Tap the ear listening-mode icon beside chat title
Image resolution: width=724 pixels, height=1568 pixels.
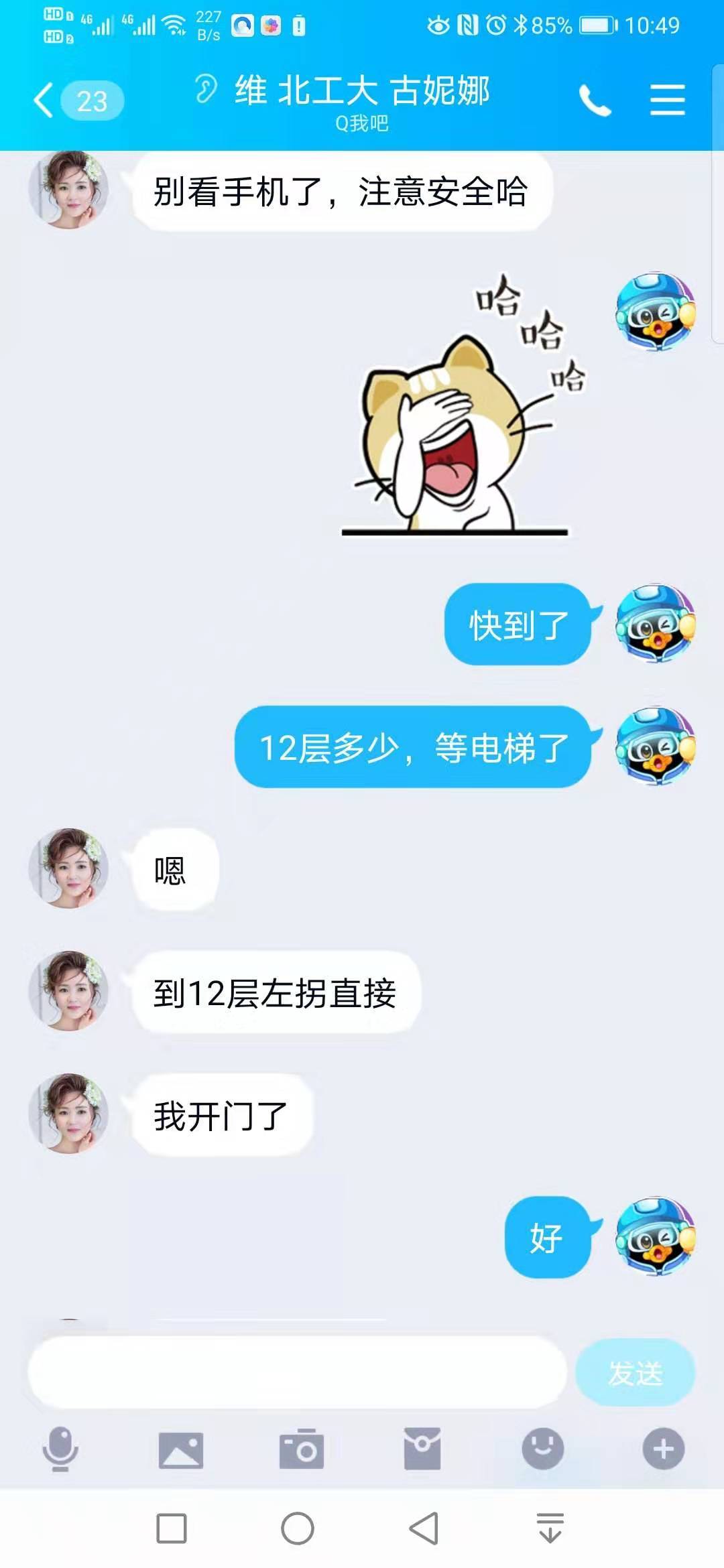tap(204, 87)
